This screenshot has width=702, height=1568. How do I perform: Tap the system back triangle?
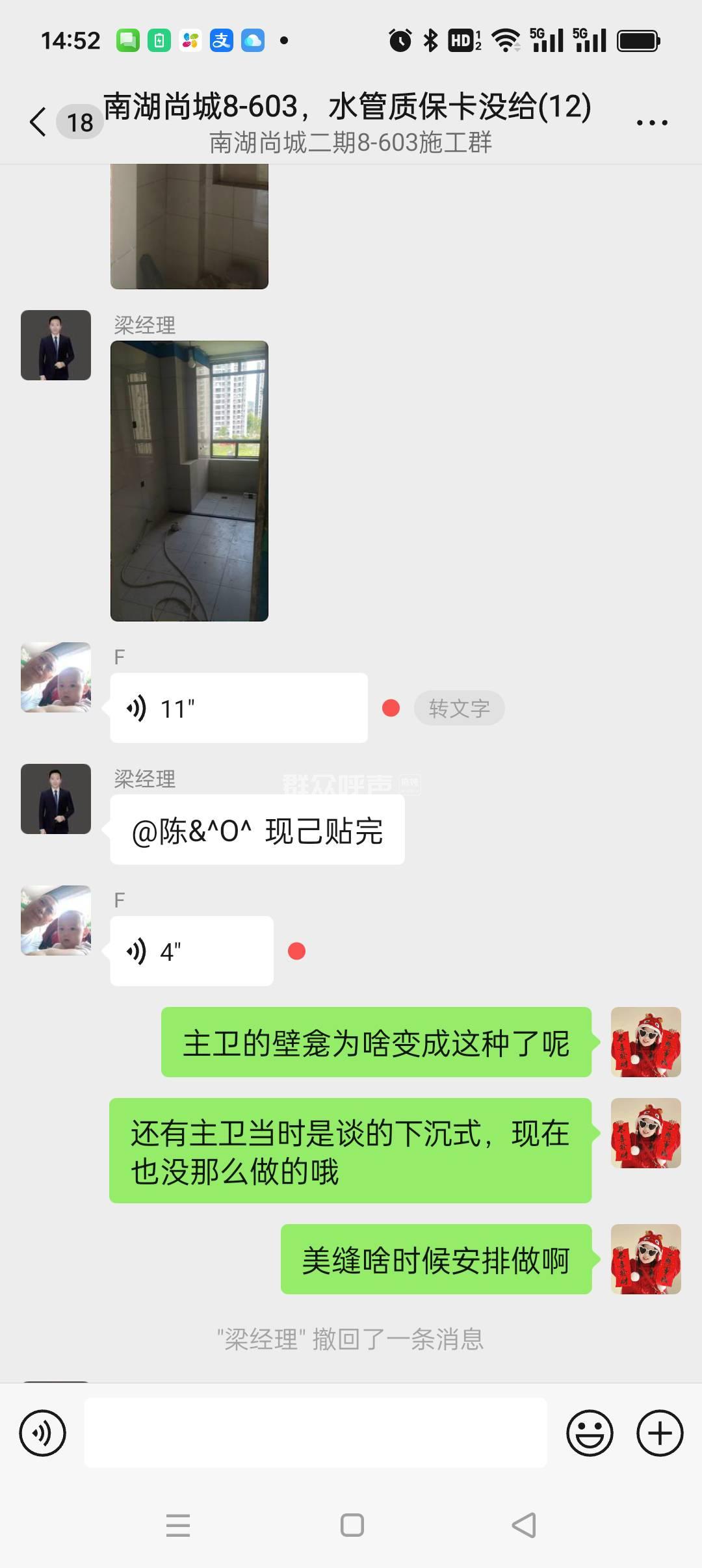[x=525, y=1525]
